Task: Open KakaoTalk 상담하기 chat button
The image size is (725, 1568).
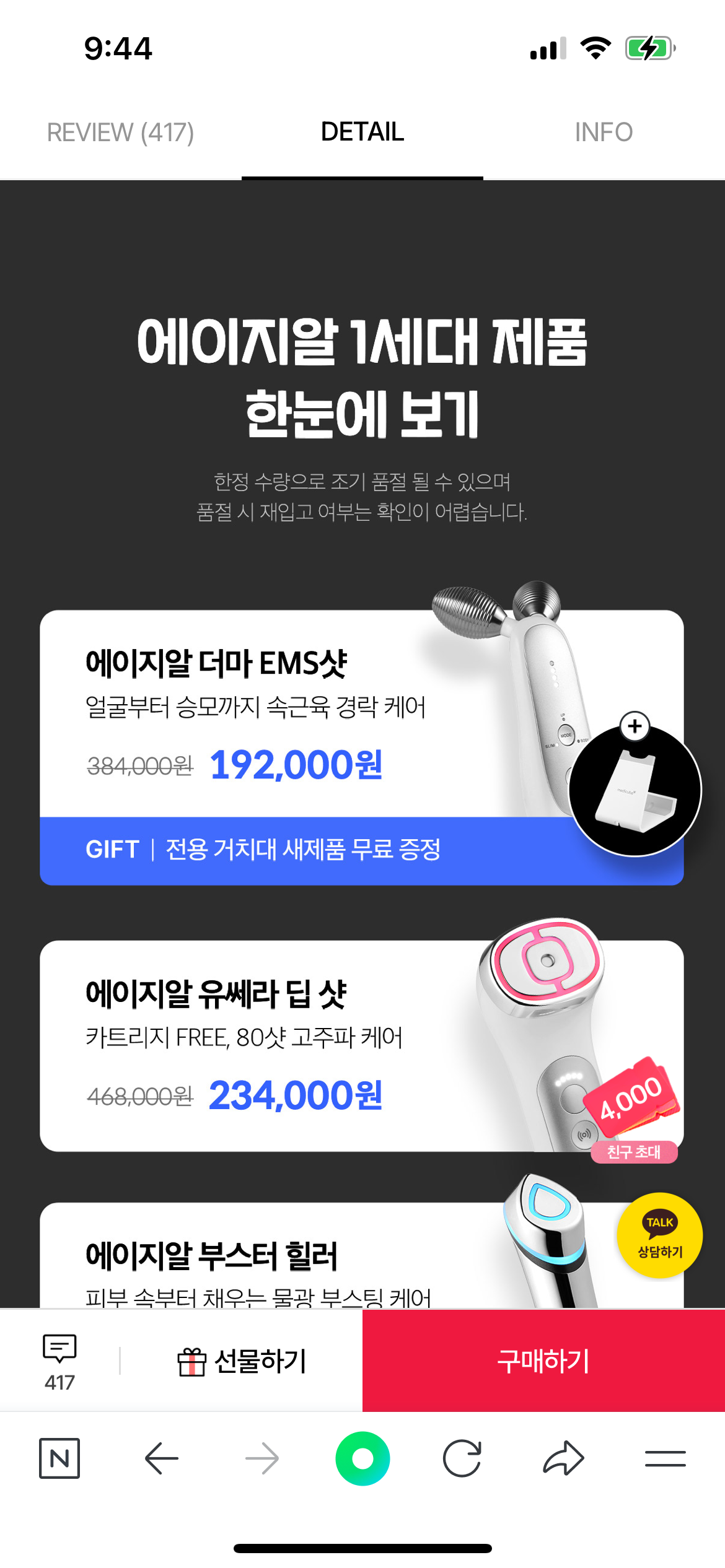Action: coord(660,1235)
